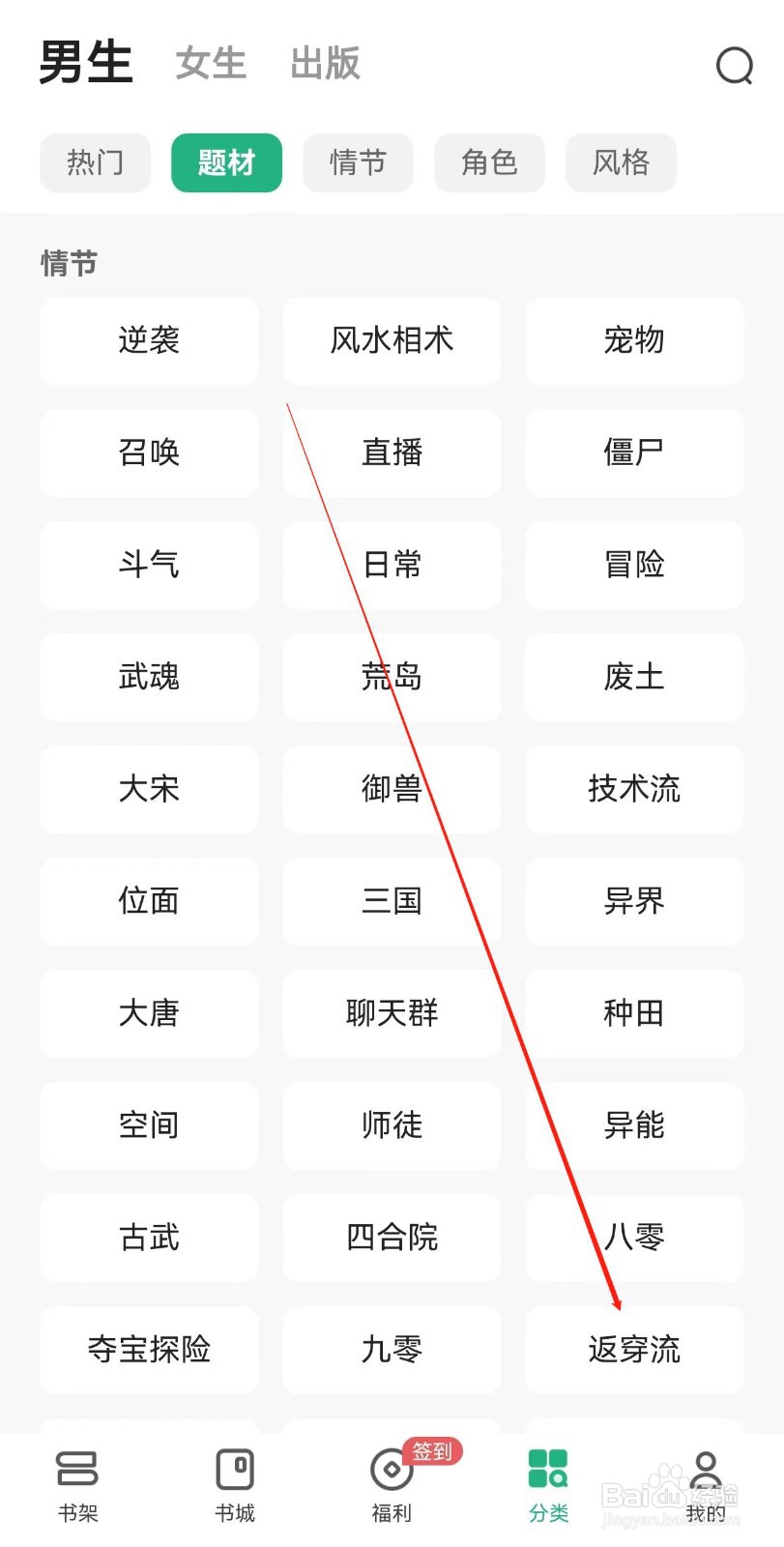
Task: Open the search icon at top right
Action: click(735, 66)
